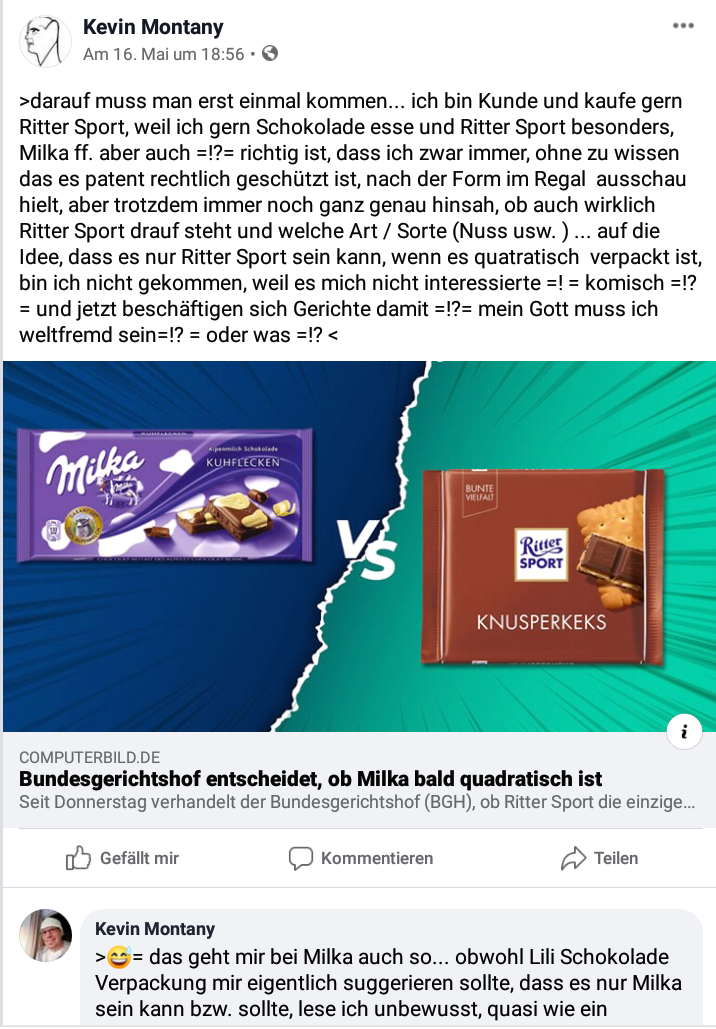This screenshot has width=716, height=1029.
Task: Tap Kommentieren to write a comment
Action: 360,858
